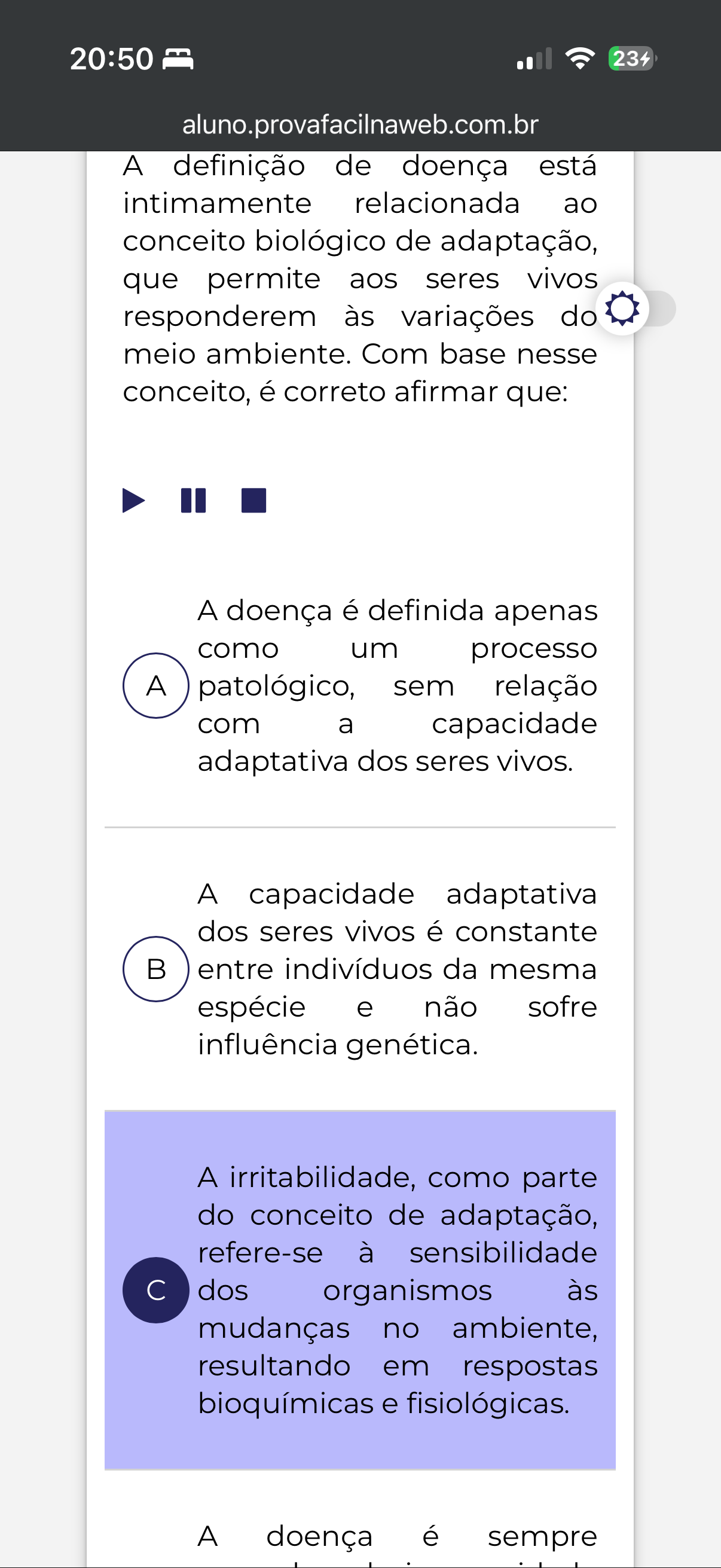The height and width of the screenshot is (1568, 721).
Task: Tap the aluno.provafacilnaweb.com.br address bar
Action: coord(360,125)
